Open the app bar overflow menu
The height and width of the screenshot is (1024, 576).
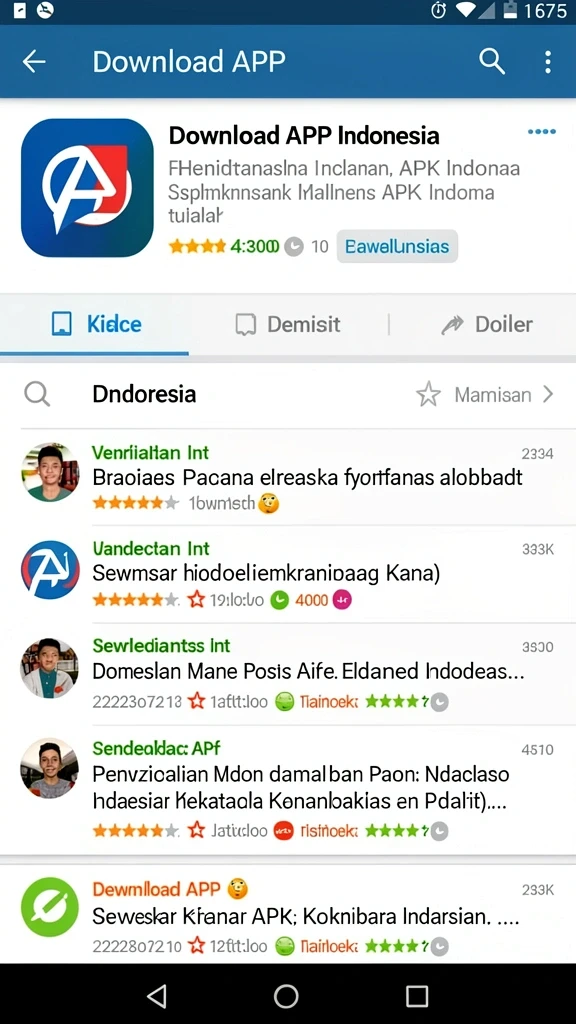coord(547,61)
